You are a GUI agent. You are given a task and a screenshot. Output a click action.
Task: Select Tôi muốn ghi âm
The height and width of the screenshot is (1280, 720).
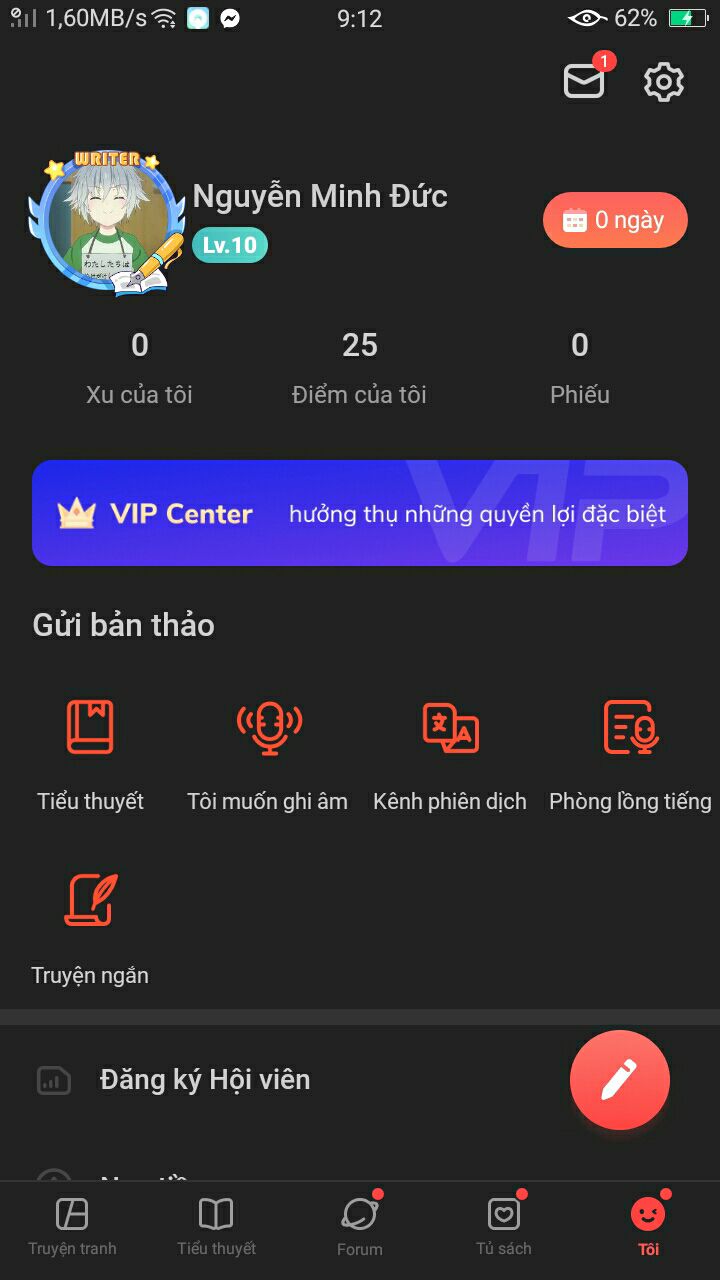(x=268, y=750)
